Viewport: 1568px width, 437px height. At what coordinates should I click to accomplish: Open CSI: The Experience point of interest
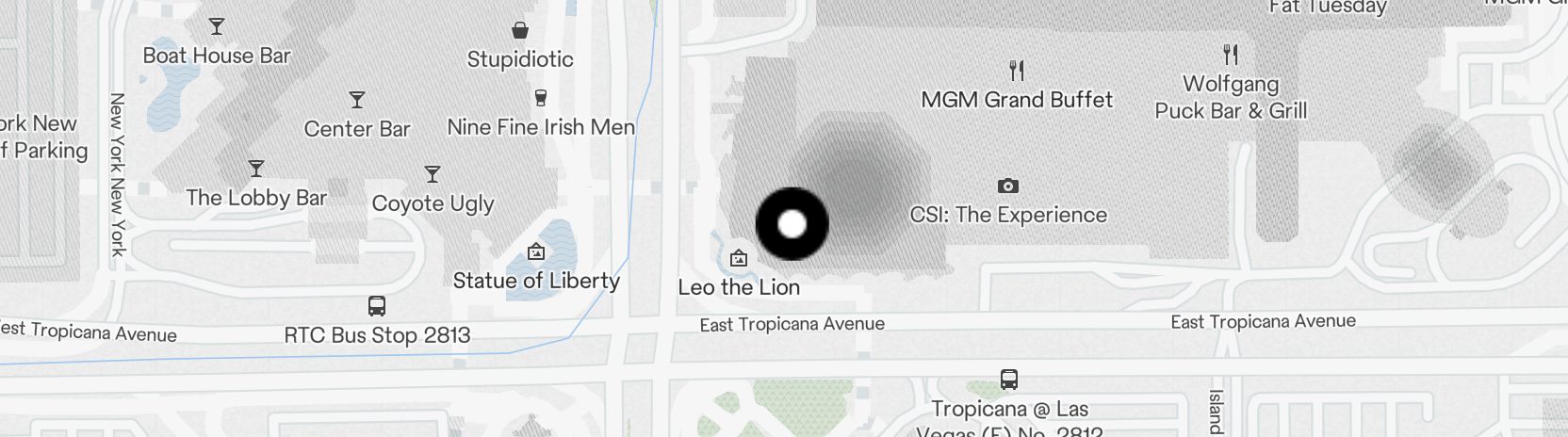click(x=1007, y=186)
